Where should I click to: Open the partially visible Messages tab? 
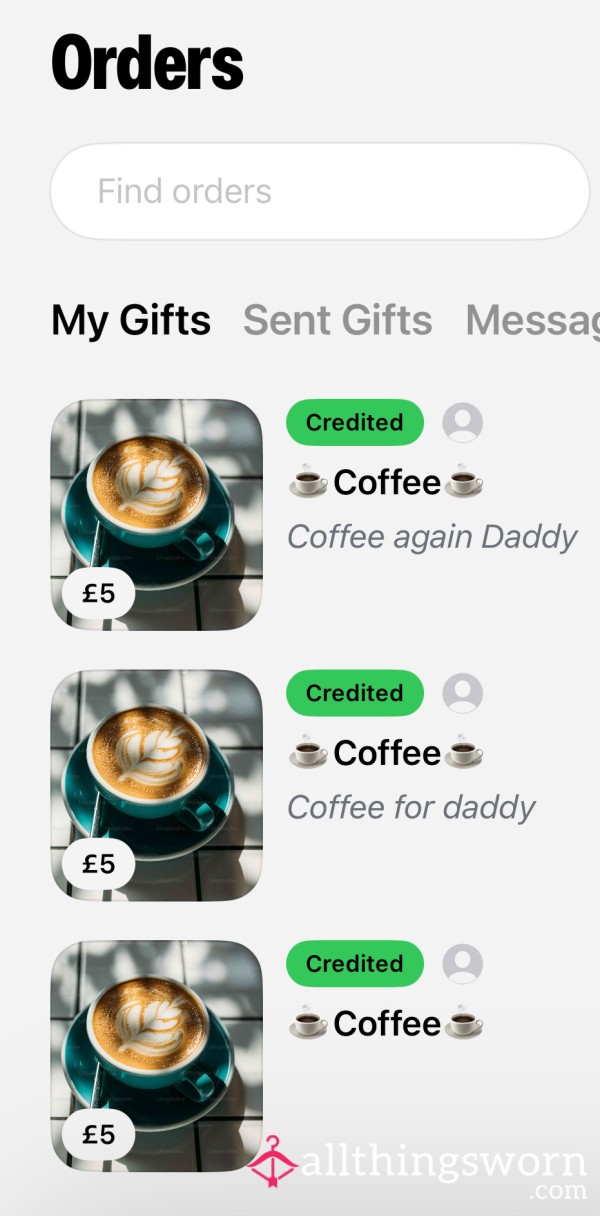coord(533,320)
